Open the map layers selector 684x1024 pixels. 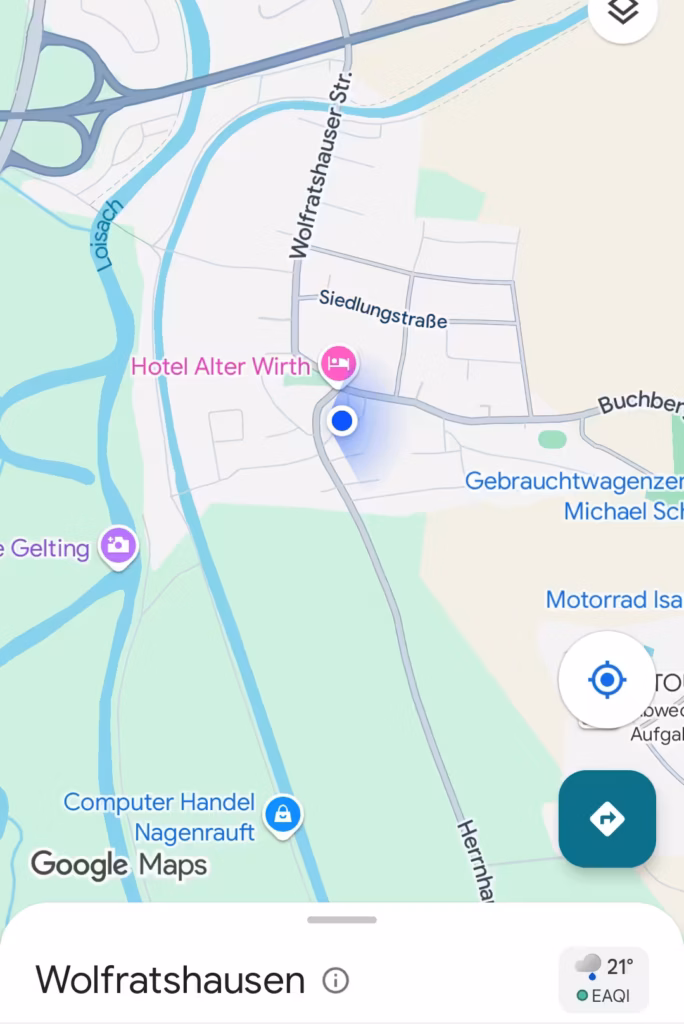(x=624, y=12)
